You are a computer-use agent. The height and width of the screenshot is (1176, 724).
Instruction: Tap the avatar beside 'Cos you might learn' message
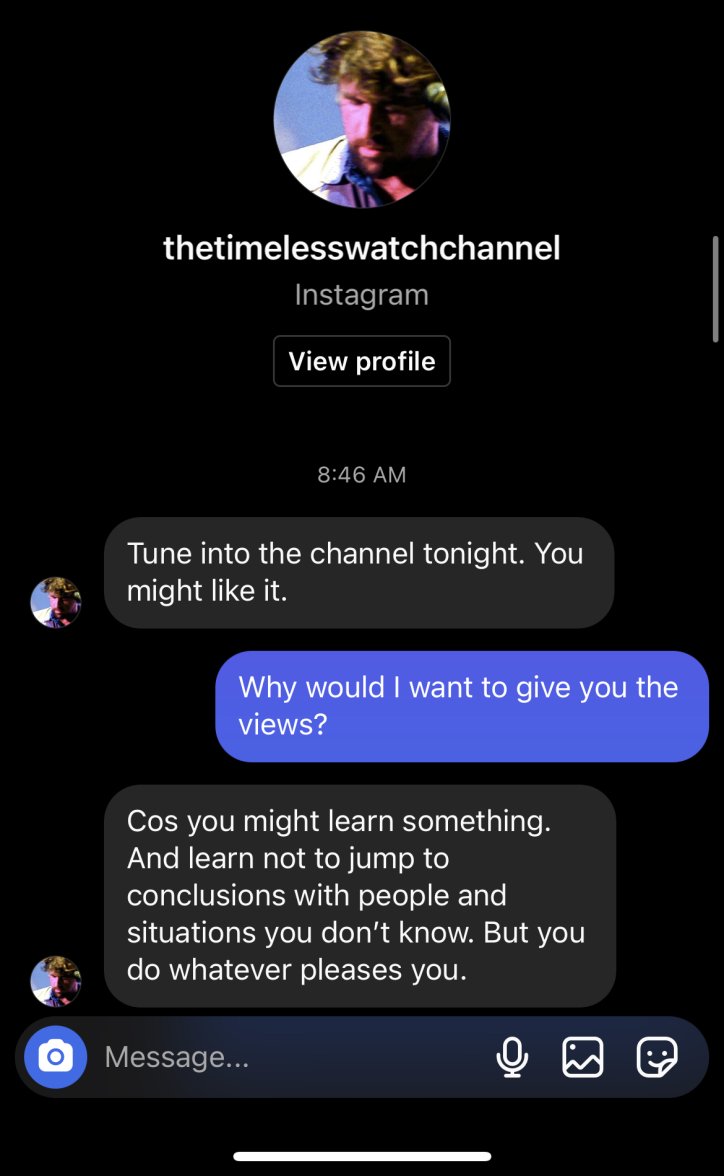(x=56, y=980)
